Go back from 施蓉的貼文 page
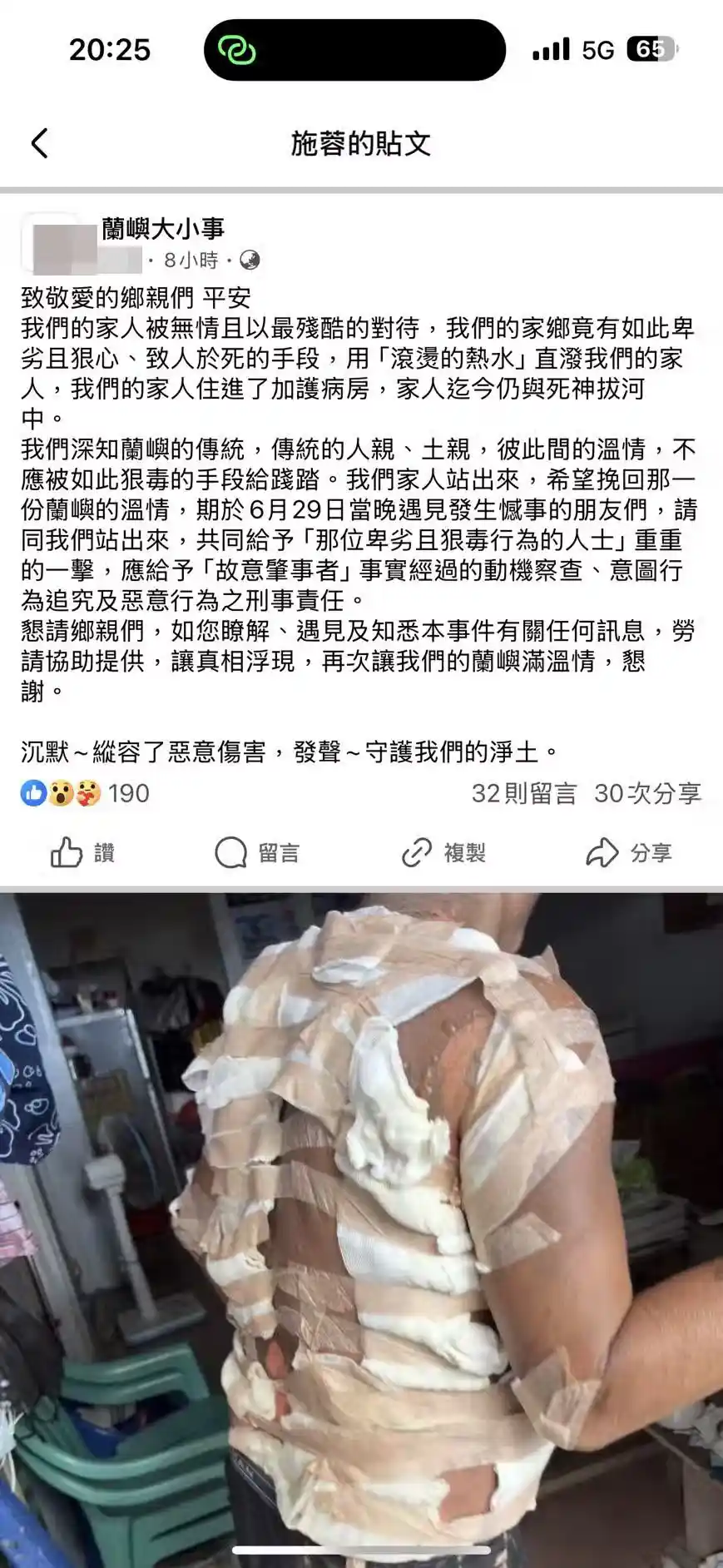The width and height of the screenshot is (723, 1568). [x=39, y=143]
